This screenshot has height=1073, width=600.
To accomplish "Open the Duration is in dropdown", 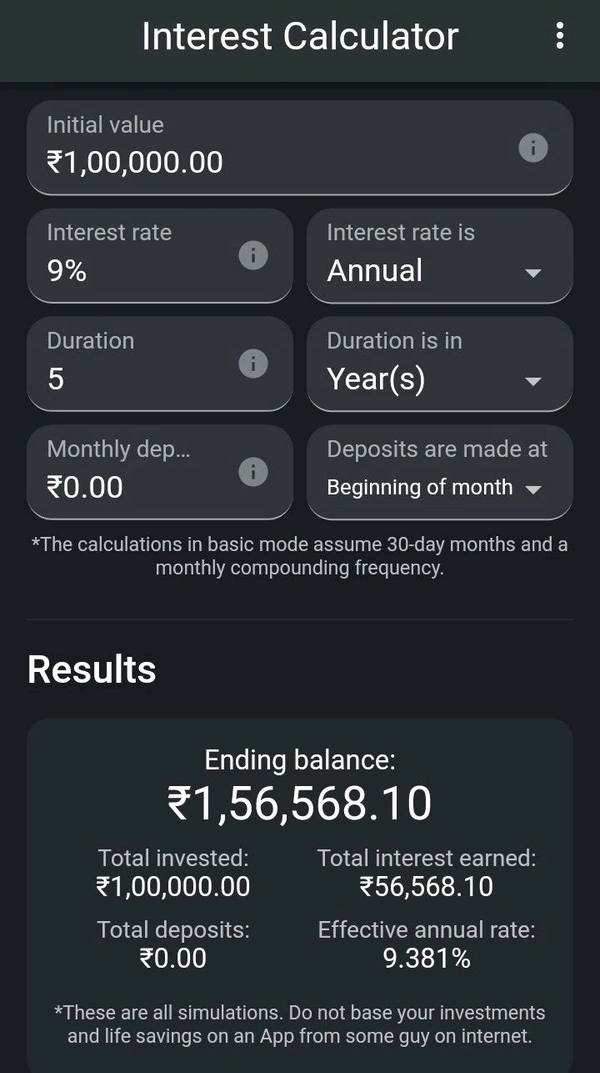I will coord(439,364).
